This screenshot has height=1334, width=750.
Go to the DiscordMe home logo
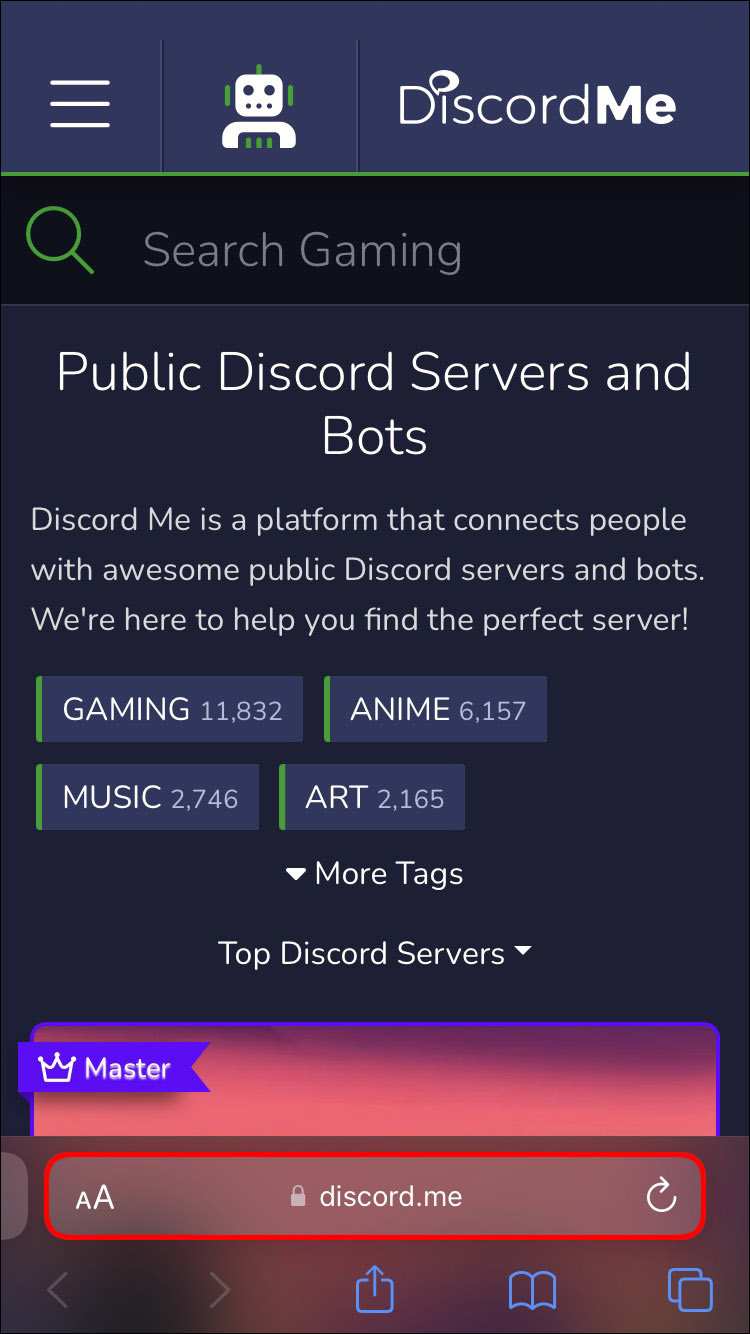pos(537,103)
